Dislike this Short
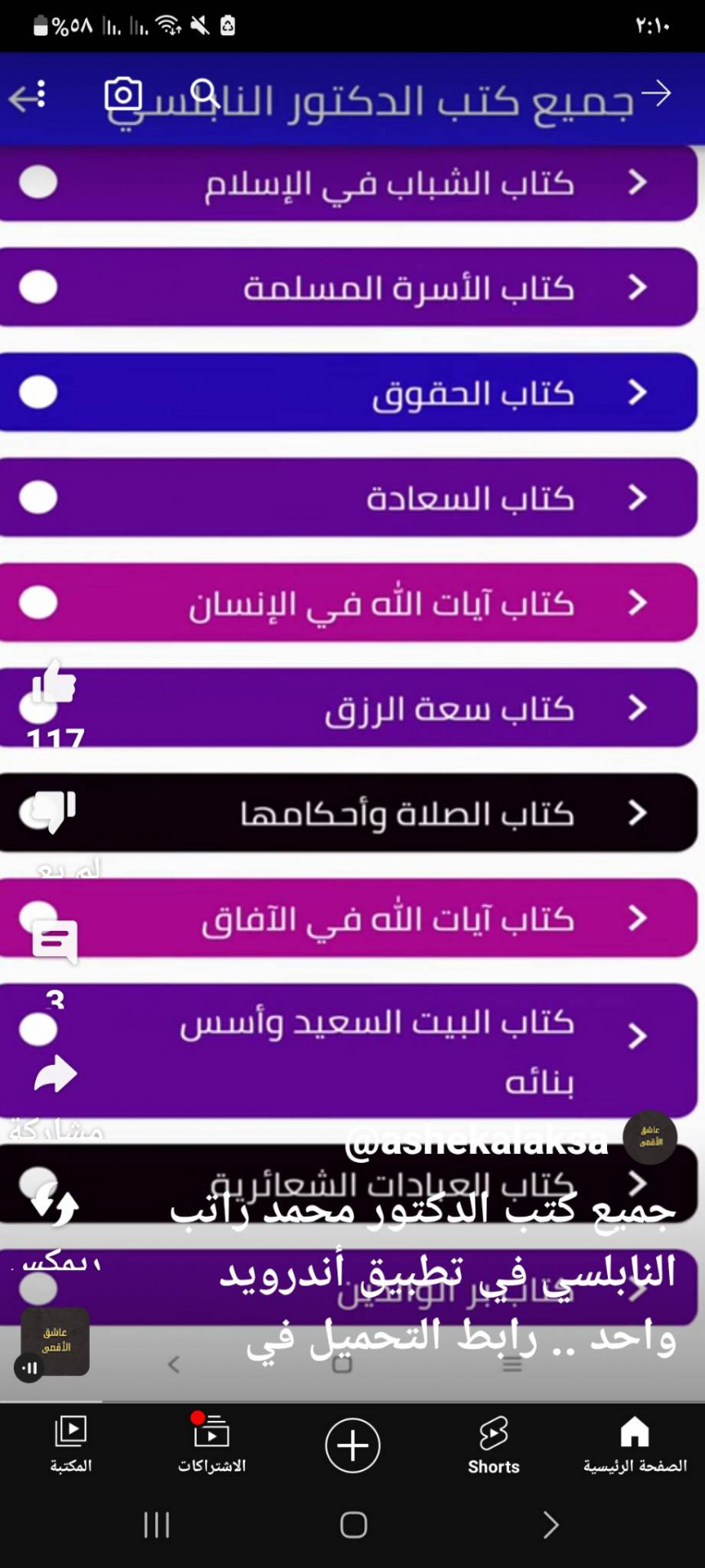This screenshot has height=1568, width=705. (x=55, y=811)
